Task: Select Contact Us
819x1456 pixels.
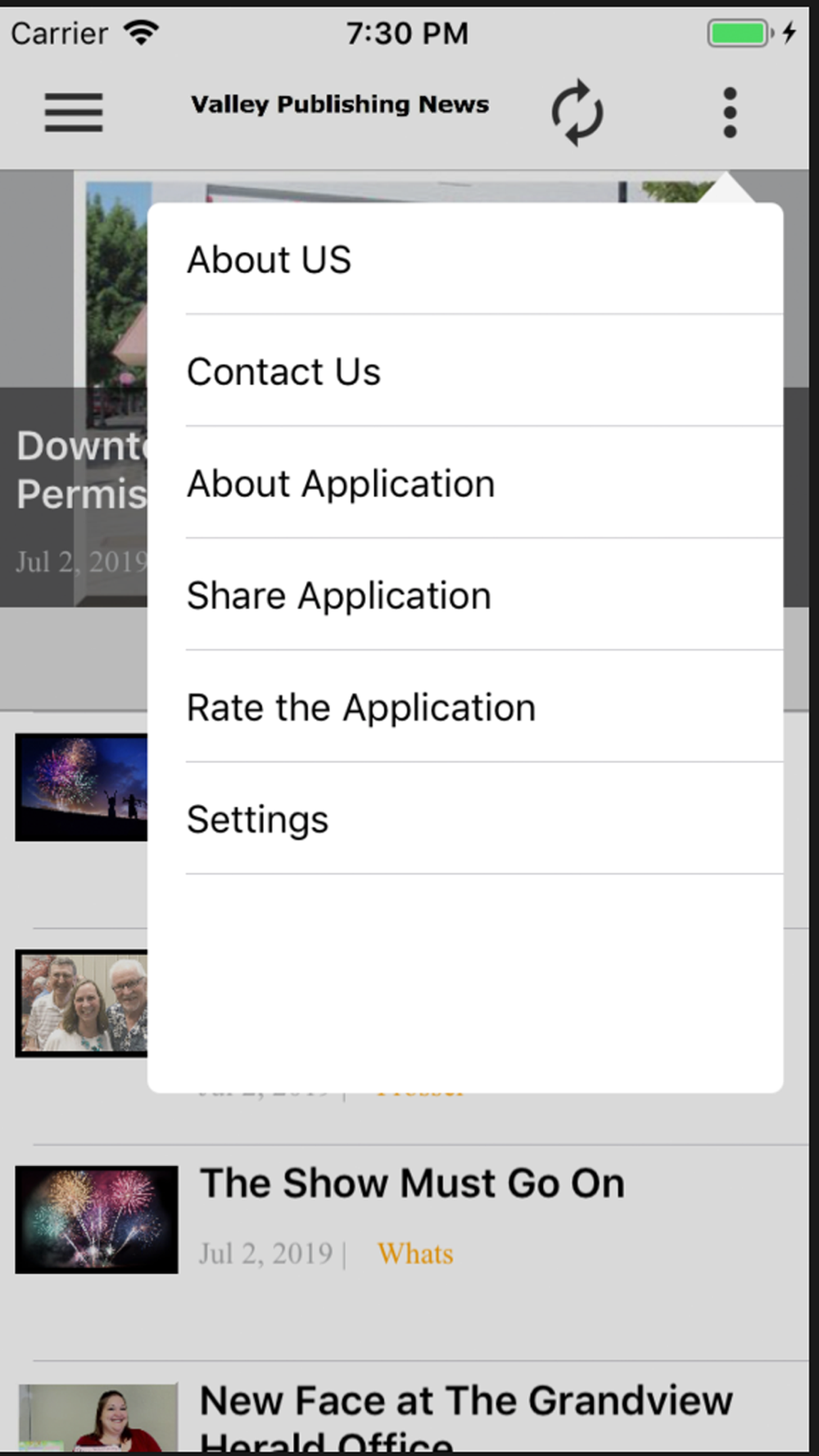Action: point(465,371)
